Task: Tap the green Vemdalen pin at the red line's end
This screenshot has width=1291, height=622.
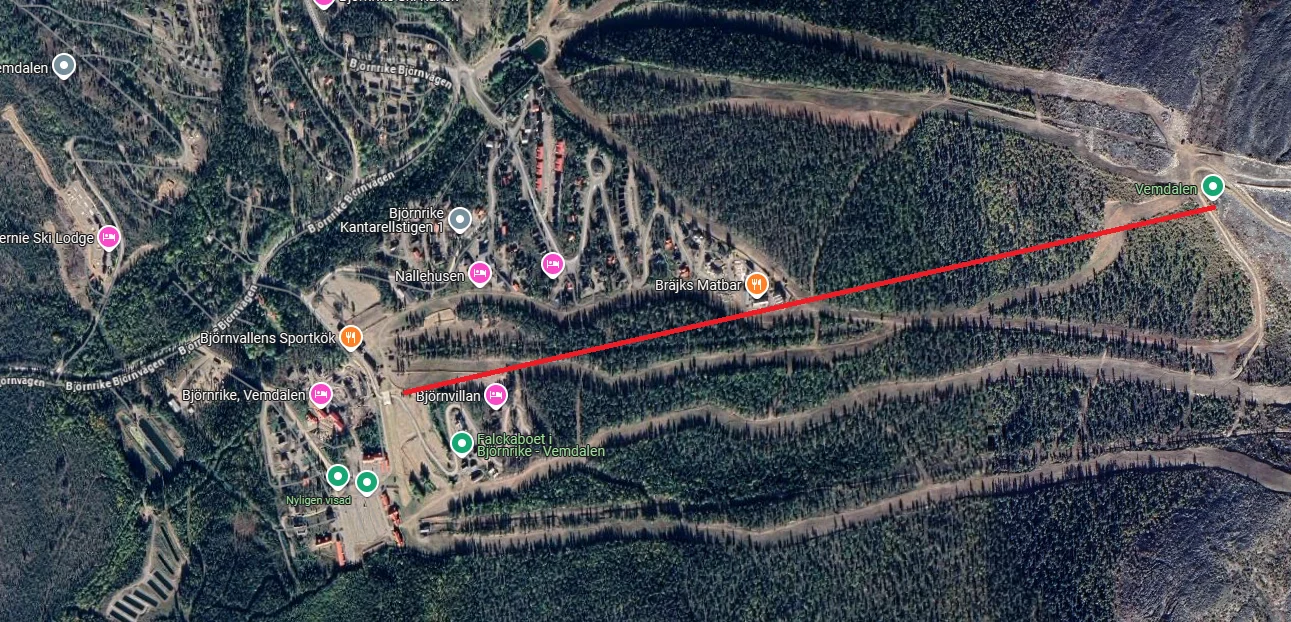Action: [x=1212, y=186]
